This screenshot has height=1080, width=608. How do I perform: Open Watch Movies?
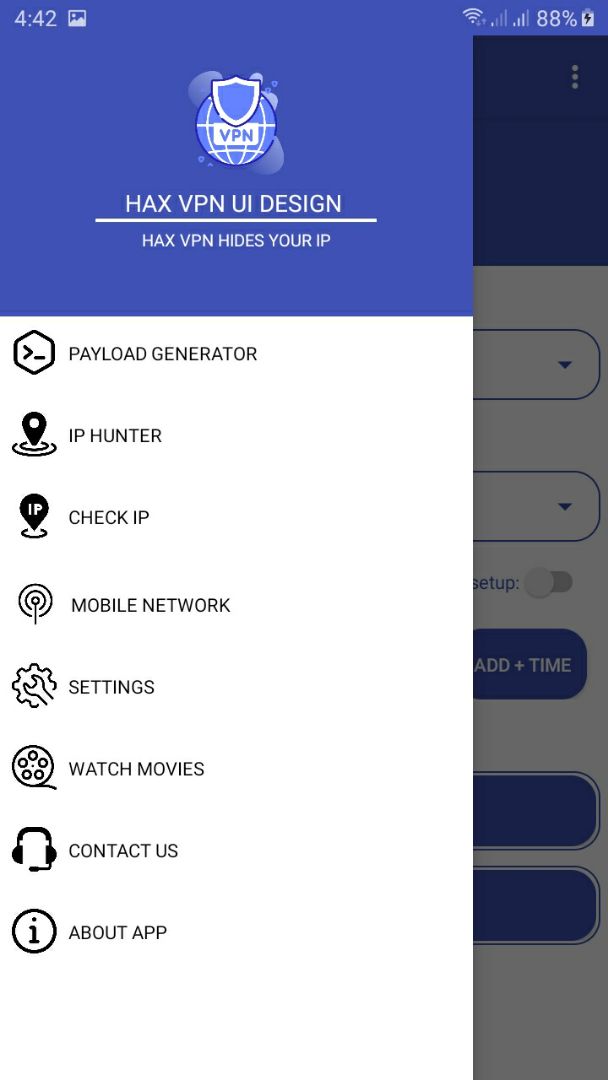136,769
